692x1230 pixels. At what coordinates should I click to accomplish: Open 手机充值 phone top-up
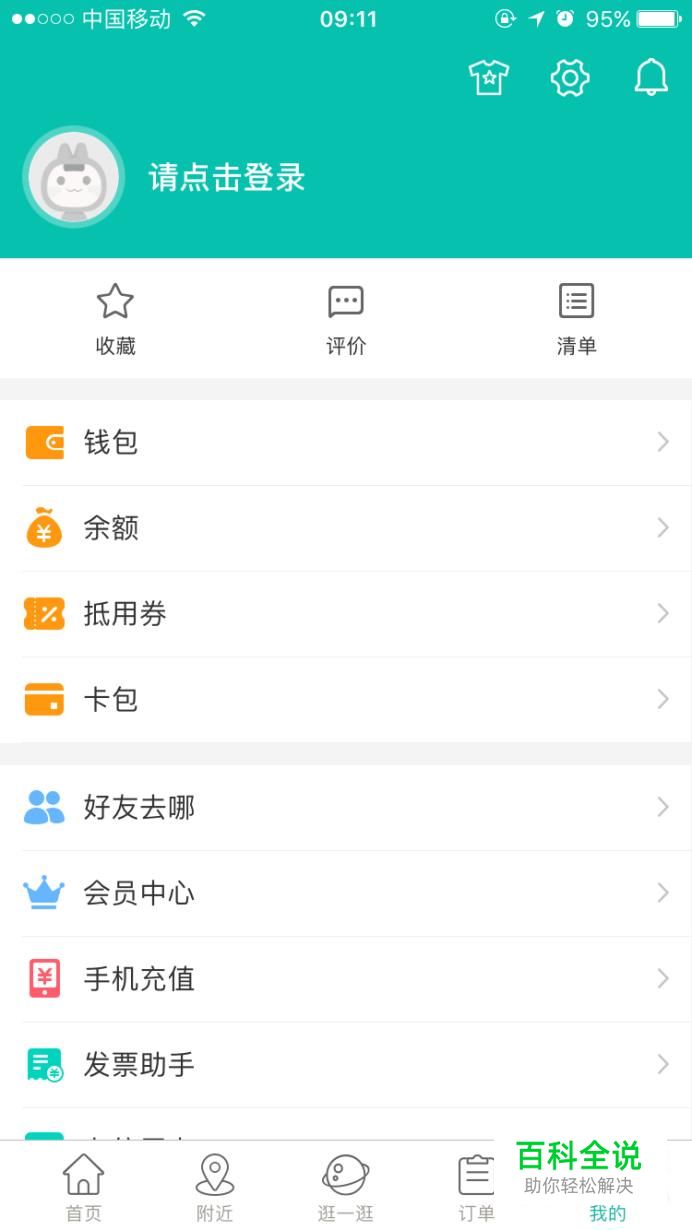click(x=346, y=979)
